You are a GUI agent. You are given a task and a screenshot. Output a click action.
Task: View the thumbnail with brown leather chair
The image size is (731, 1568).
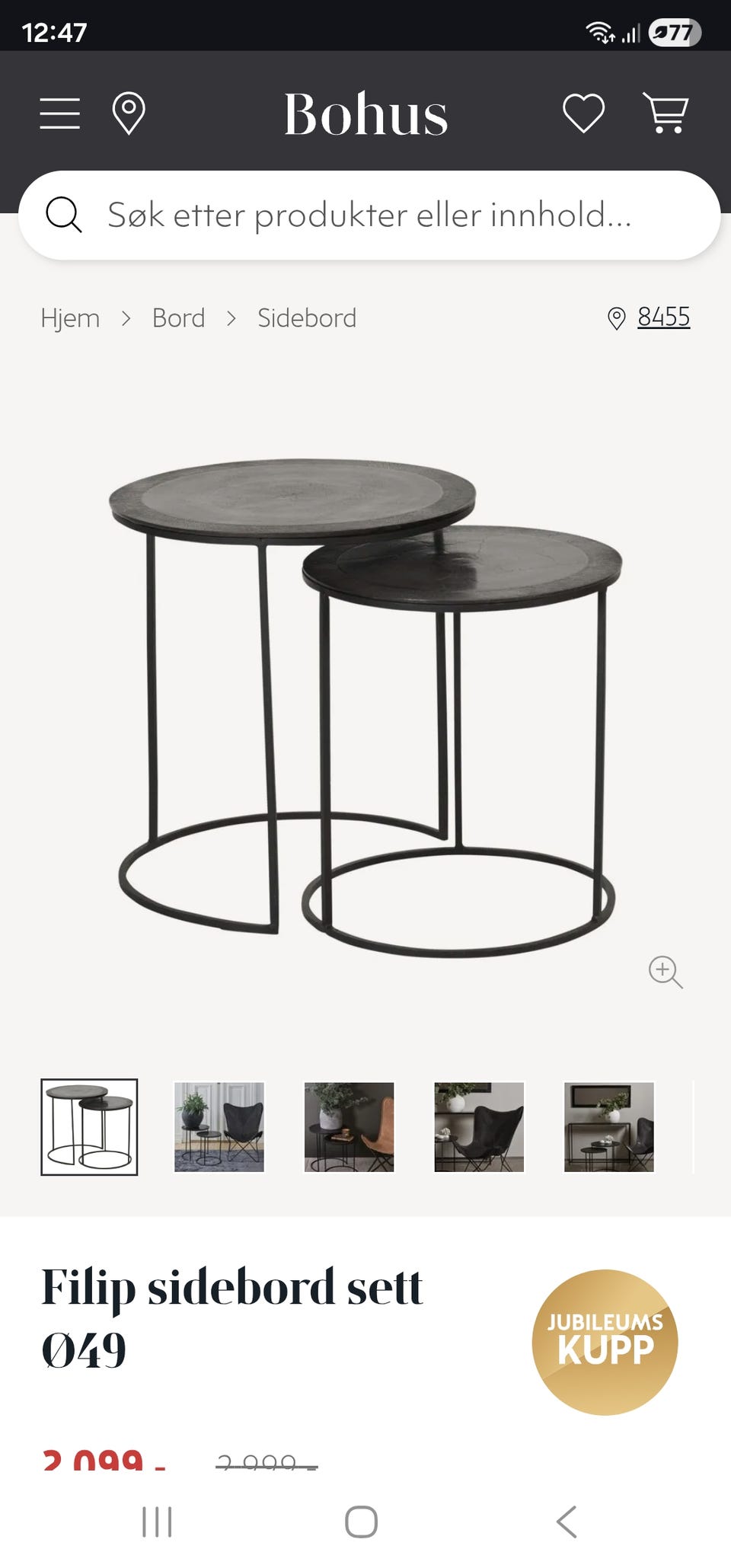(350, 1127)
